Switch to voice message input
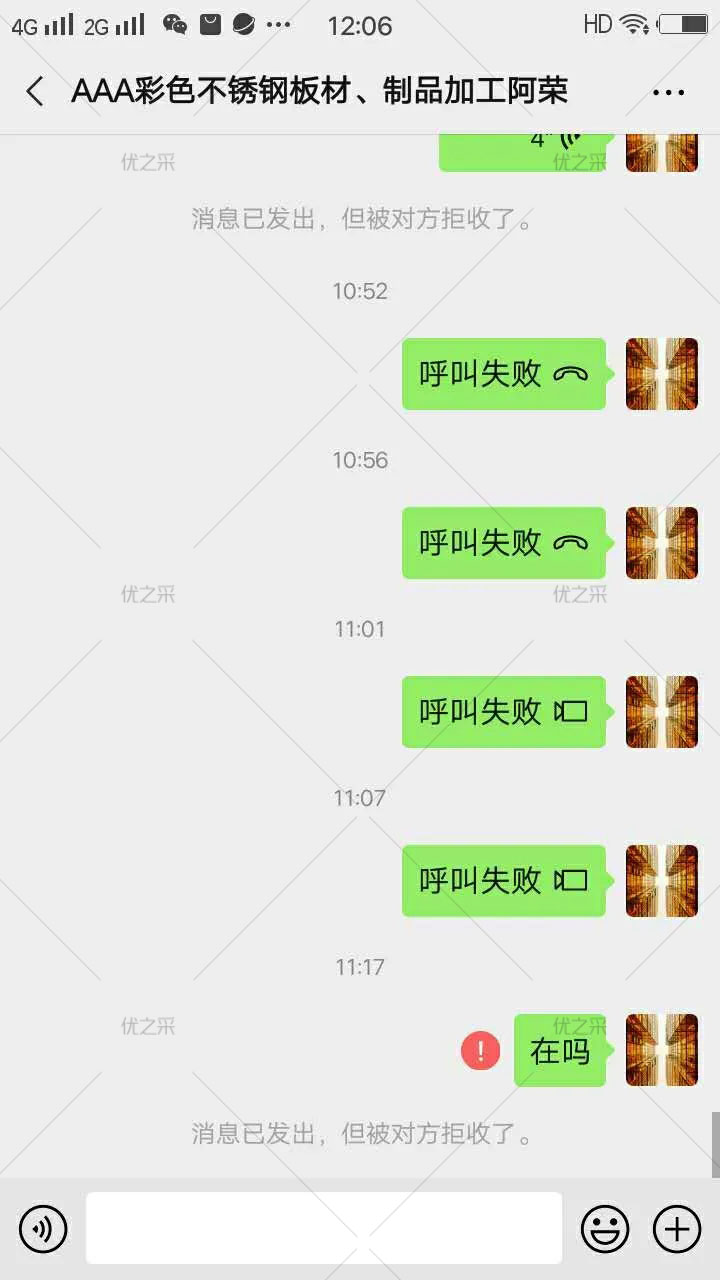The width and height of the screenshot is (720, 1280). pos(43,1228)
